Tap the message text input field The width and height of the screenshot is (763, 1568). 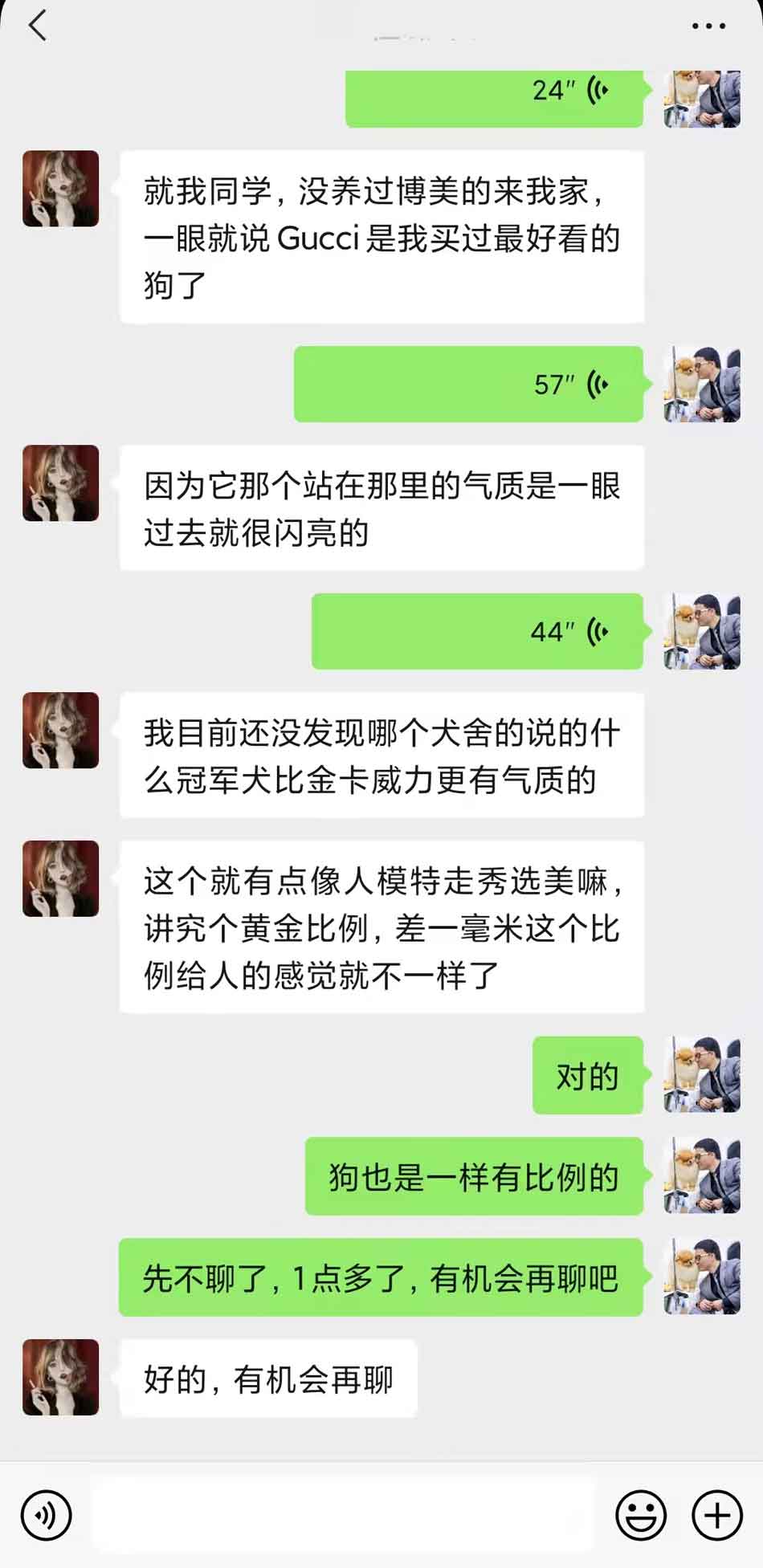[344, 1515]
